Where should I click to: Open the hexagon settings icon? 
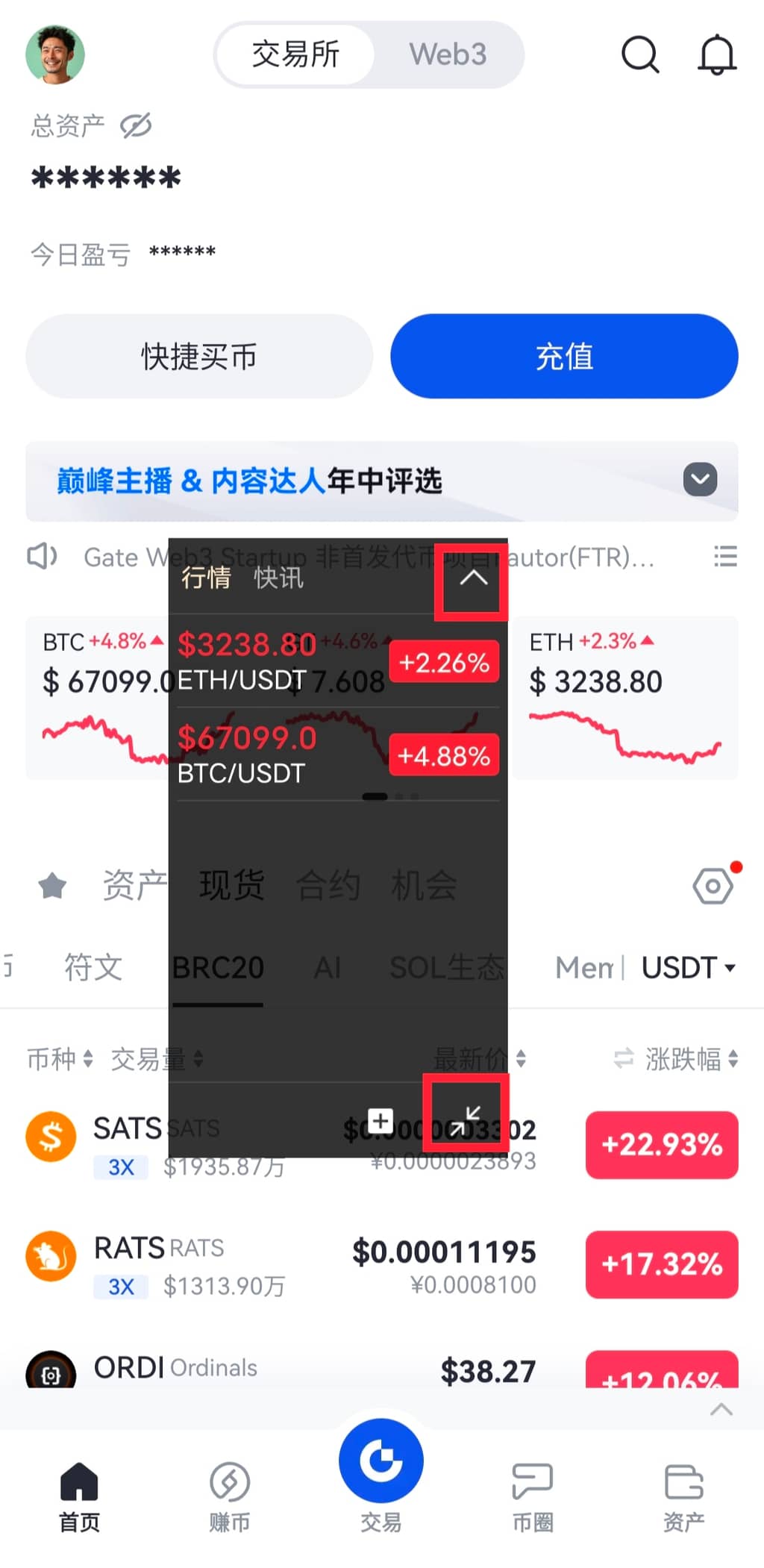713,886
